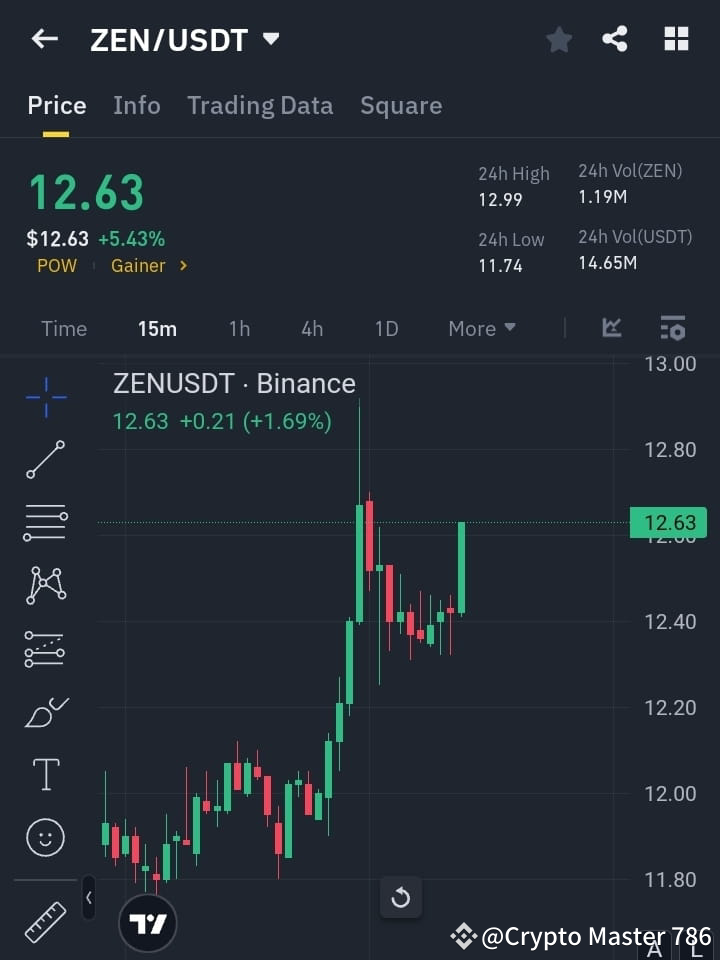The image size is (720, 960).
Task: Collapse the drawing tools sidebar
Action: 88,898
